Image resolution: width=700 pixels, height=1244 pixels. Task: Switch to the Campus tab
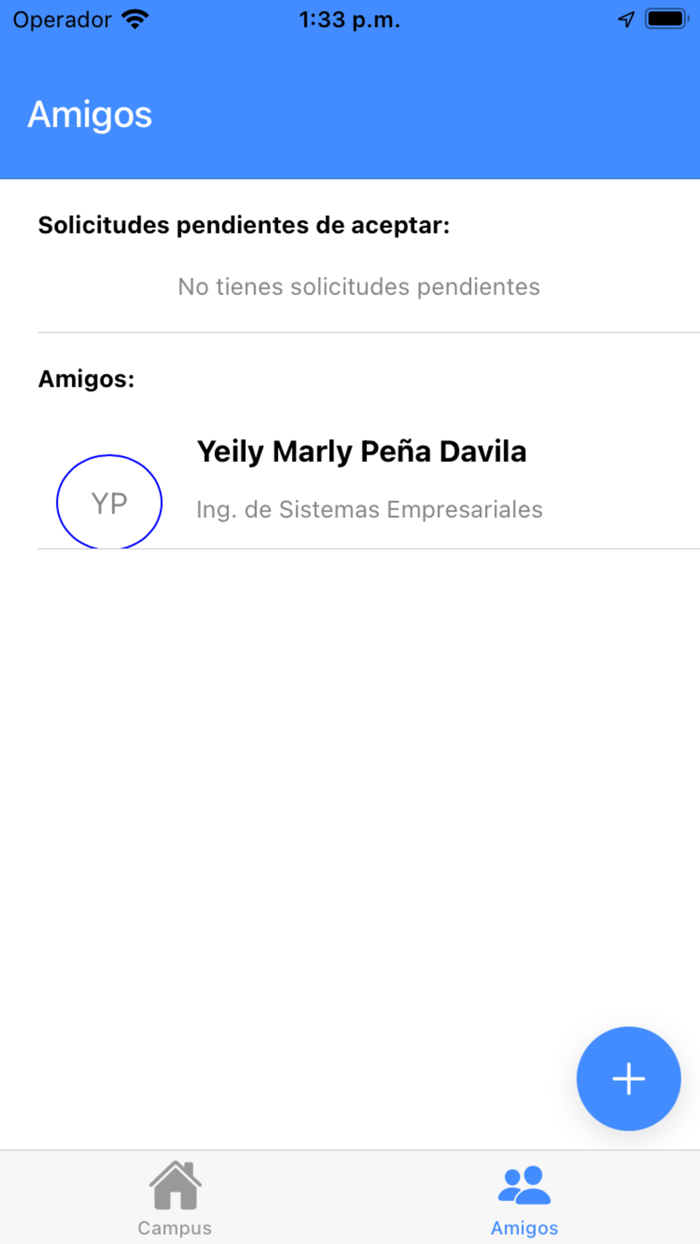[175, 1198]
